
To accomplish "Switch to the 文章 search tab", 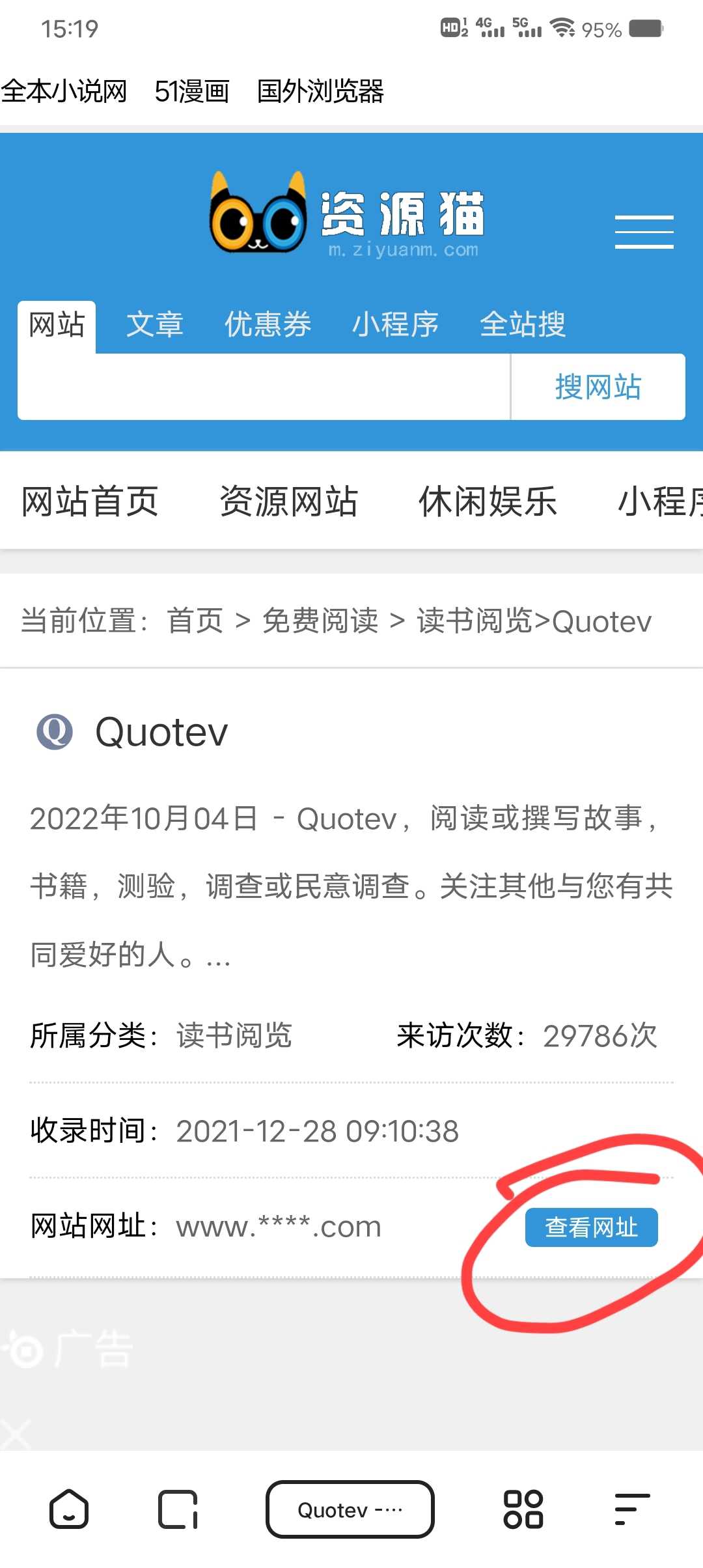I will 155,324.
